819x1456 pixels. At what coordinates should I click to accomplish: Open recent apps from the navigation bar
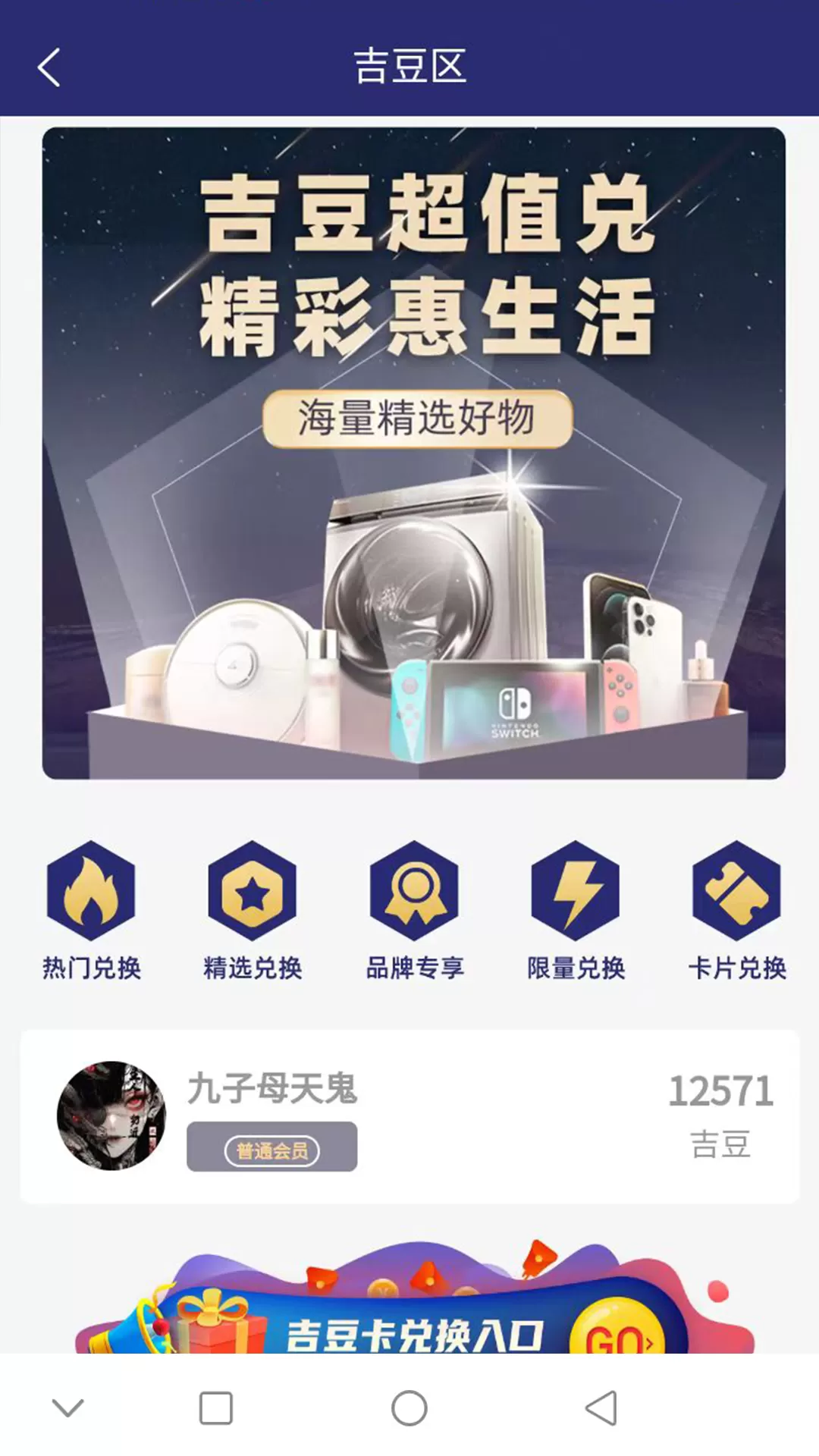[215, 1408]
